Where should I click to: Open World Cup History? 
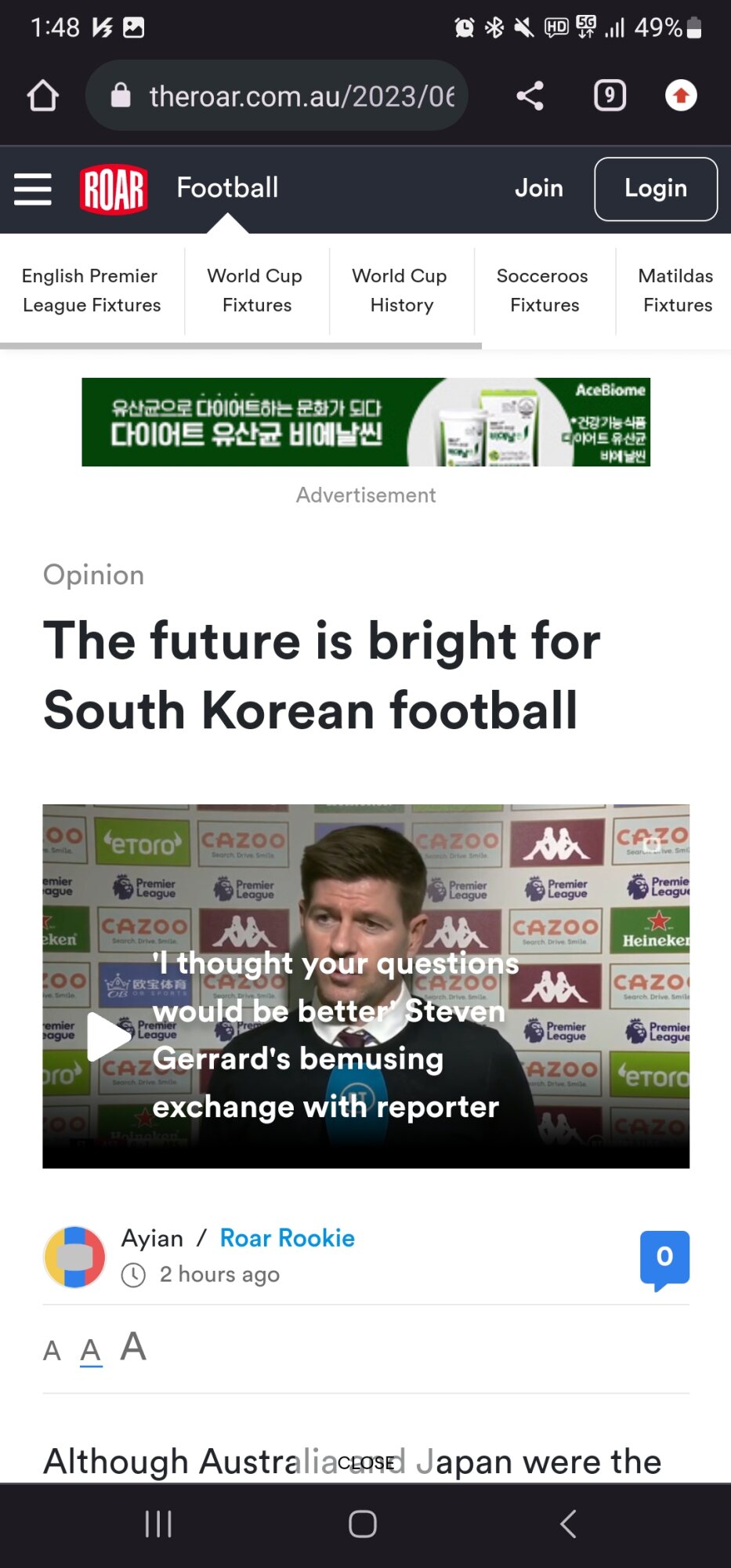point(400,291)
